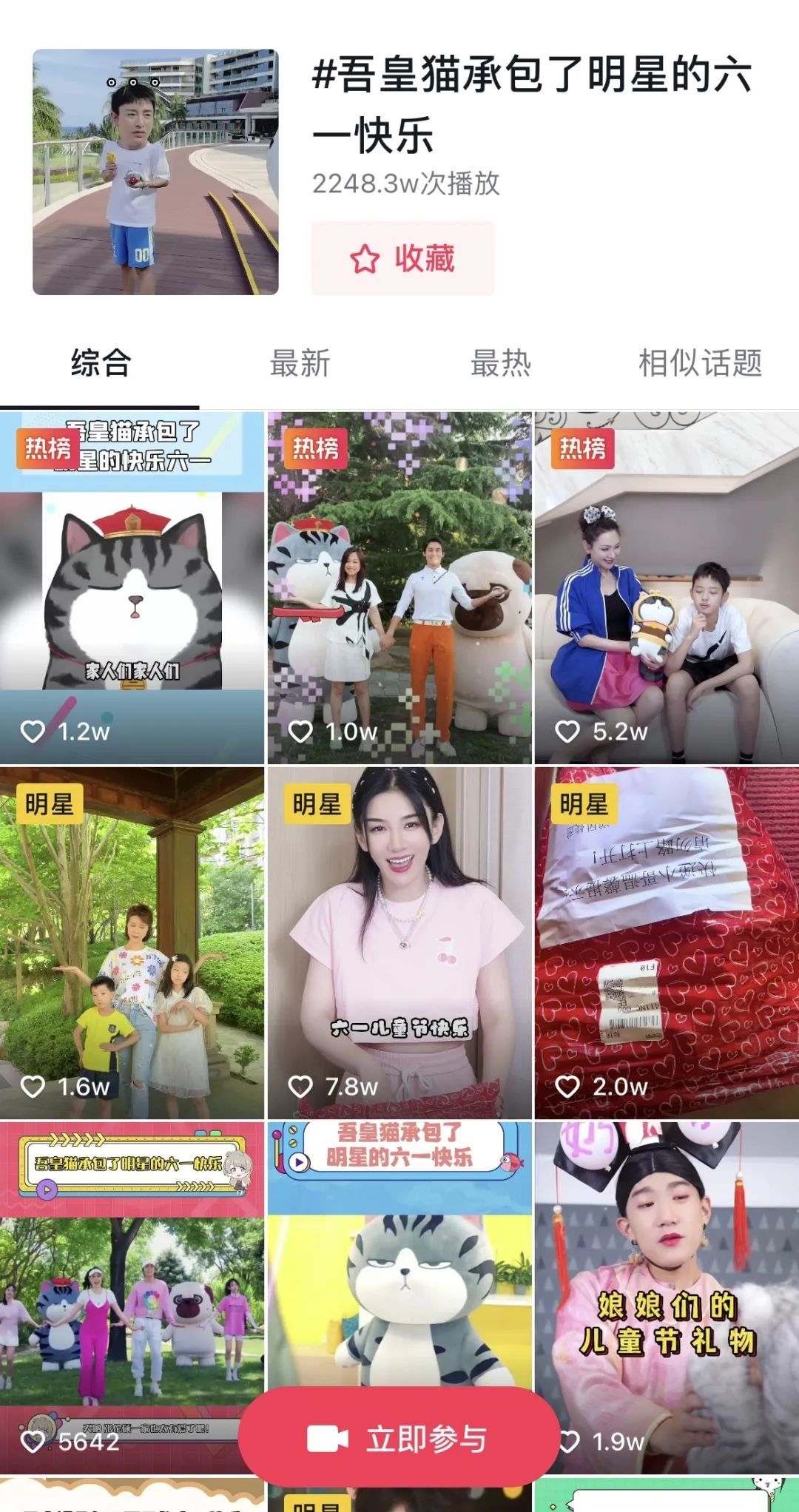The width and height of the screenshot is (799, 1512).
Task: Tap the 收藏 favorite button
Action: (x=402, y=258)
